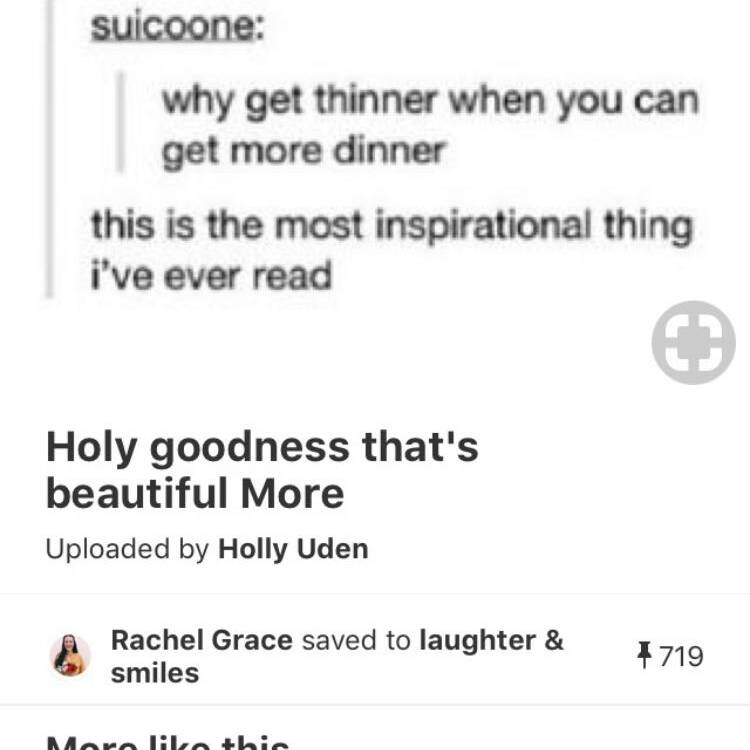
Task: Tap the visual search icon on the pin
Action: click(693, 343)
